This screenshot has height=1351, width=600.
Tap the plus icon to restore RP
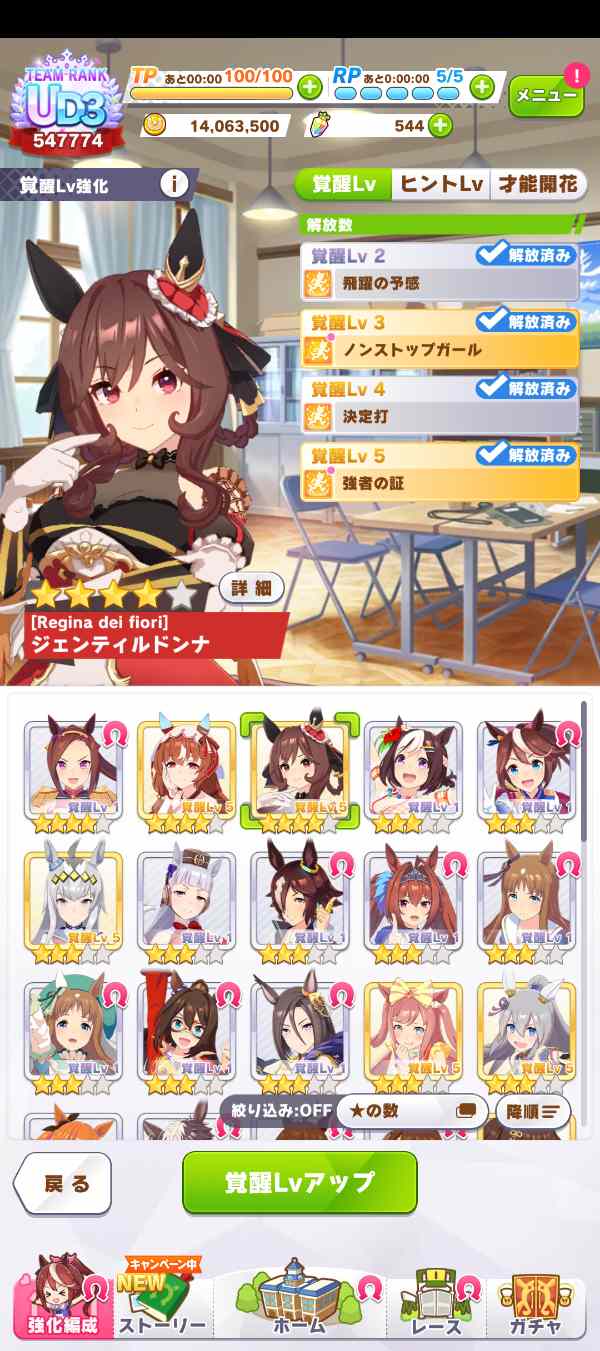coord(482,87)
